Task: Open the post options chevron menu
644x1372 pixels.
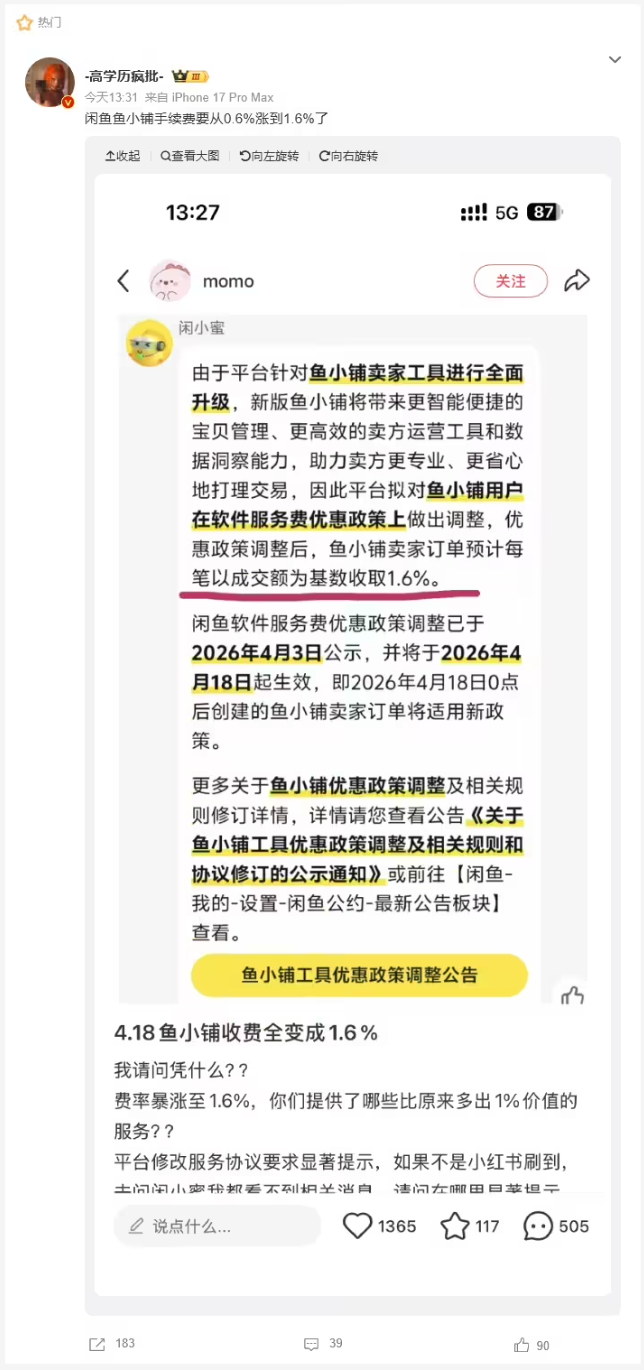Action: point(615,60)
